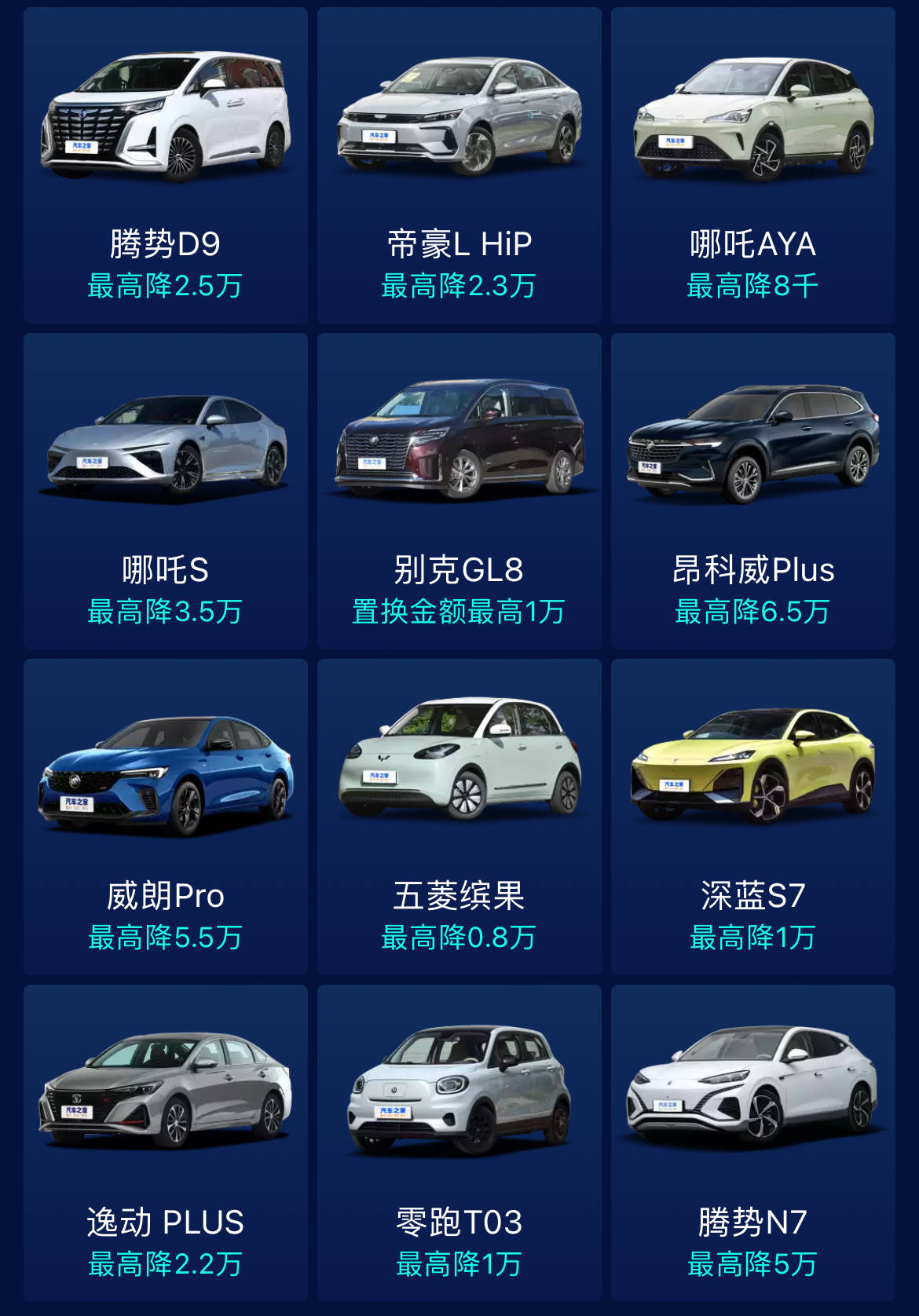Open the 昂科威Plus card
This screenshot has height=1316, width=919.
pyautogui.click(x=752, y=491)
